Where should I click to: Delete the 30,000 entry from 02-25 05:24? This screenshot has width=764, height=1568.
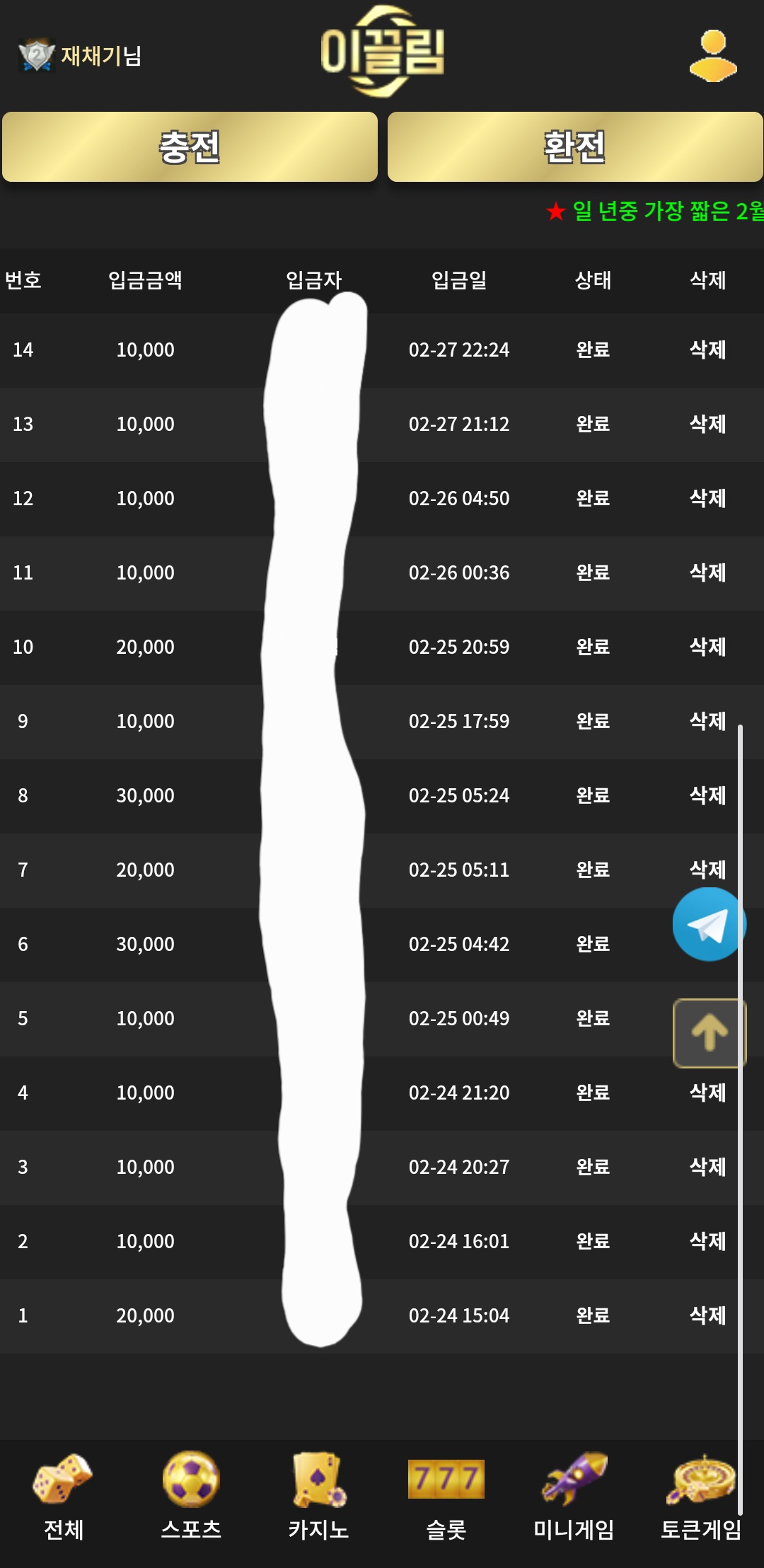pyautogui.click(x=707, y=795)
